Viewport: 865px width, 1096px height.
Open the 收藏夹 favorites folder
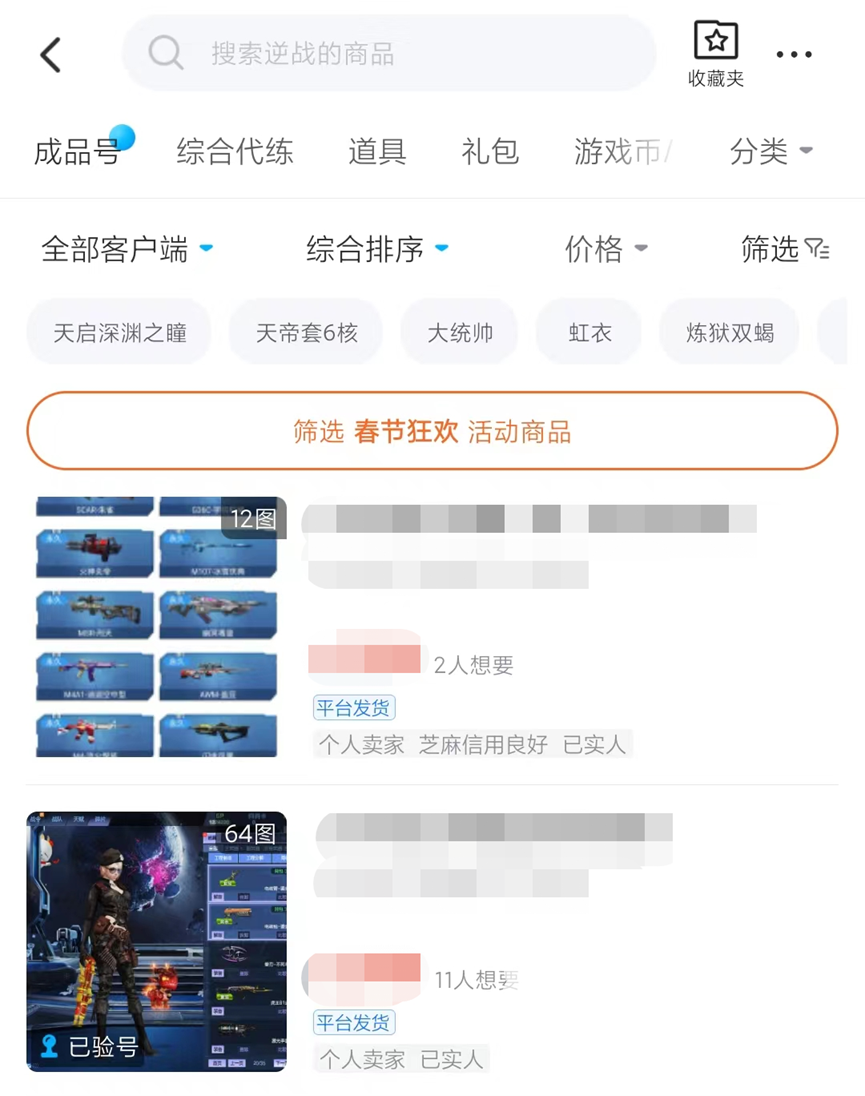tap(715, 54)
